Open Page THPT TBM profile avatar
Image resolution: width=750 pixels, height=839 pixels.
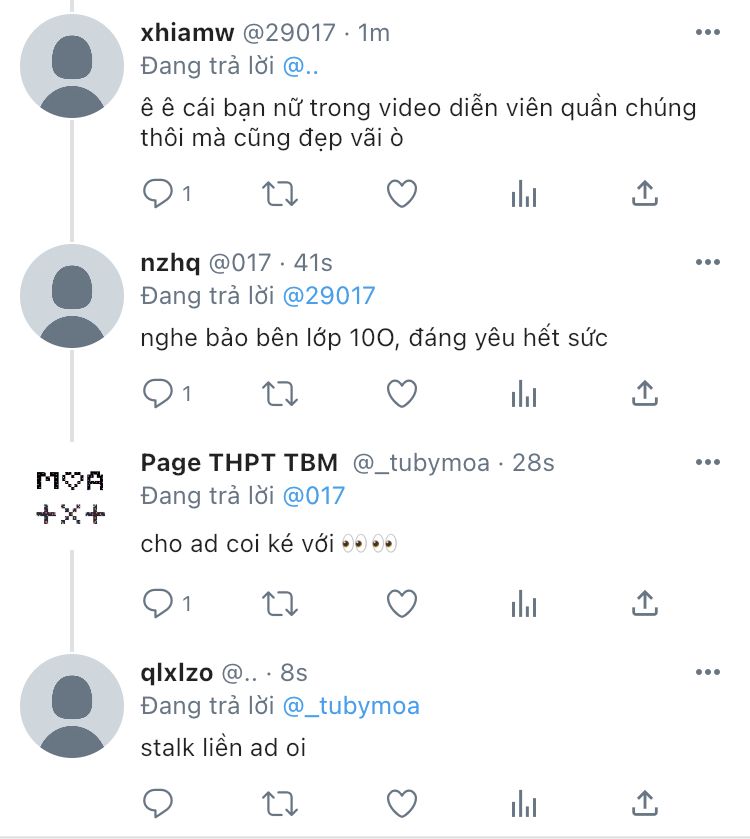coord(70,497)
